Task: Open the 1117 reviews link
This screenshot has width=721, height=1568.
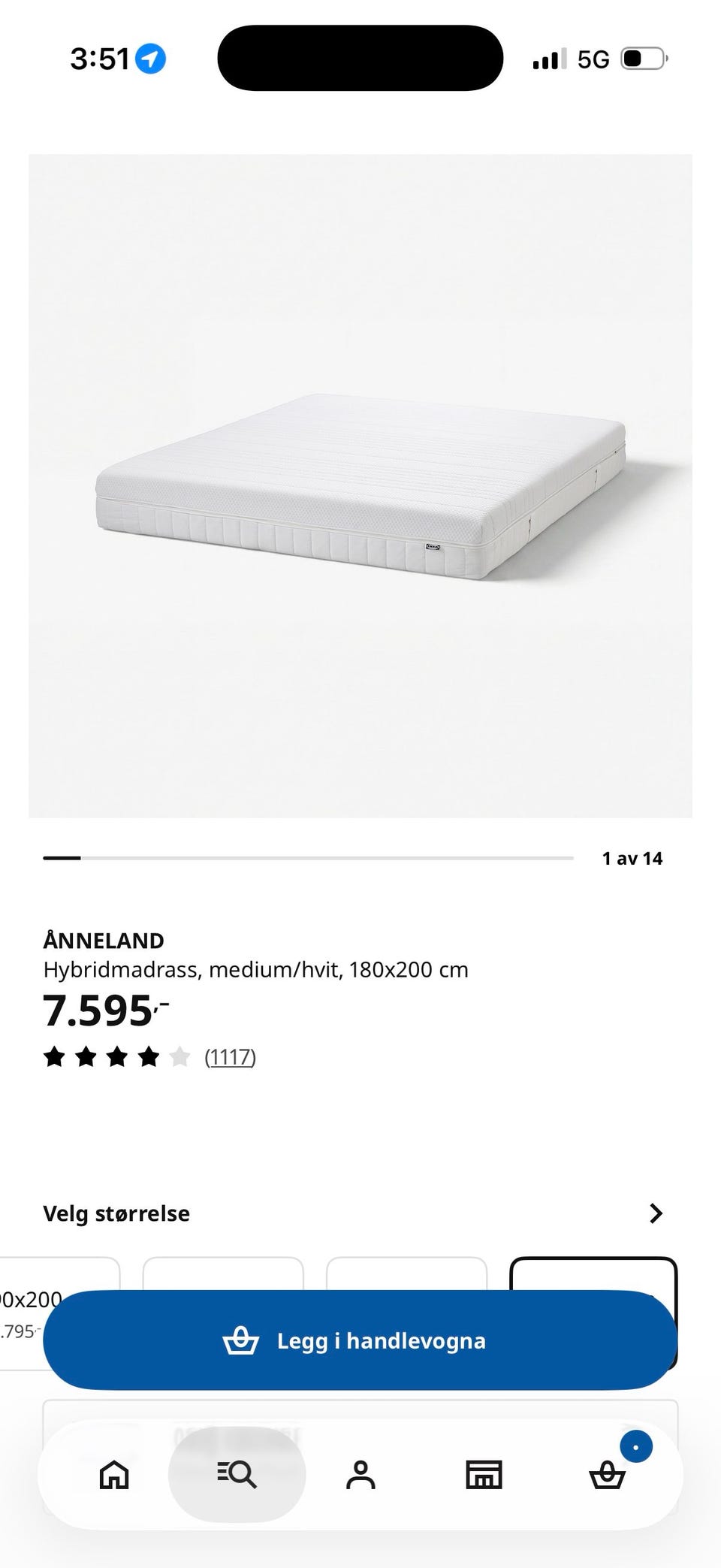Action: click(231, 1057)
